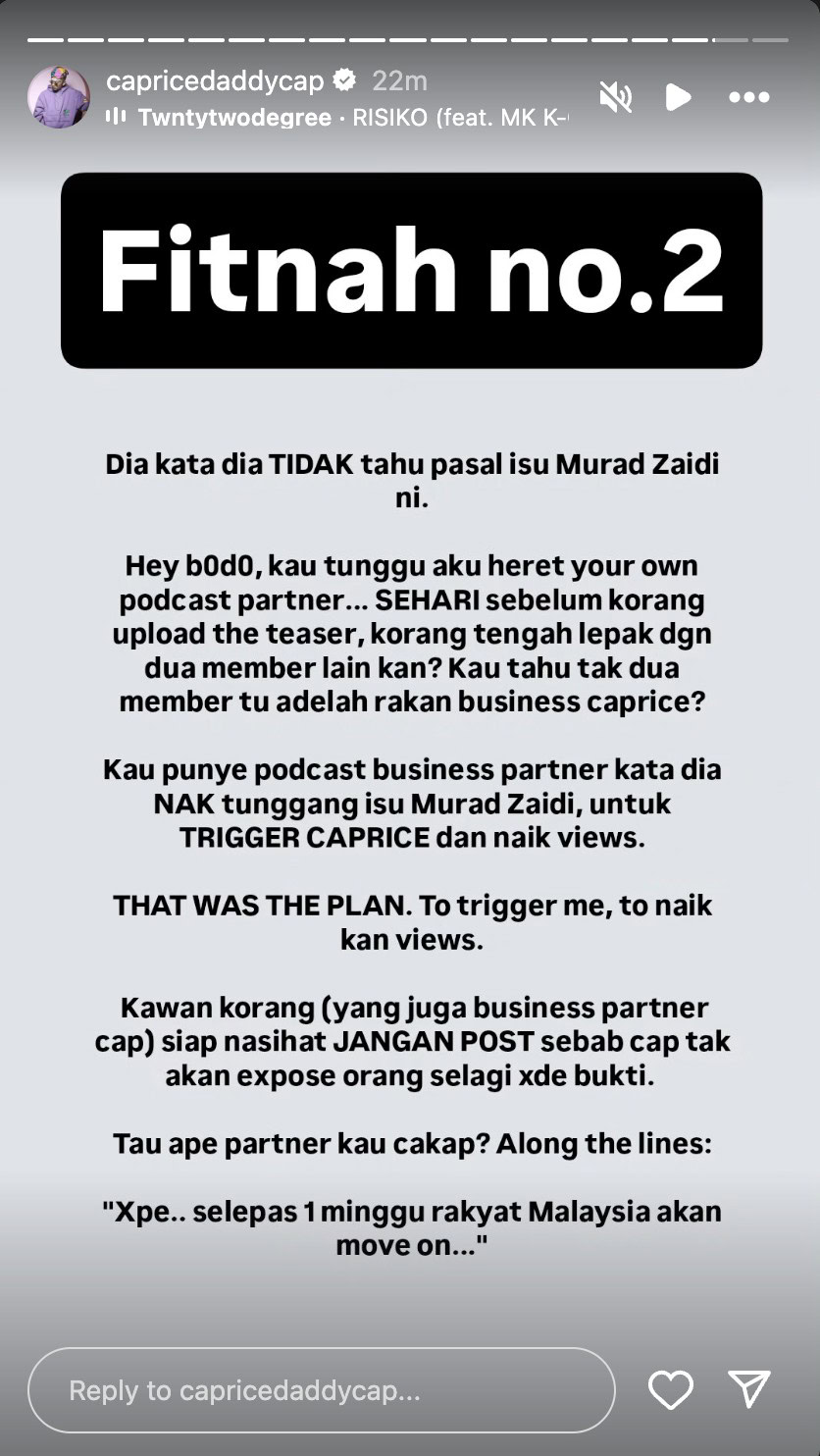Unmute the story sound
Viewport: 820px width, 1456px height.
[616, 97]
